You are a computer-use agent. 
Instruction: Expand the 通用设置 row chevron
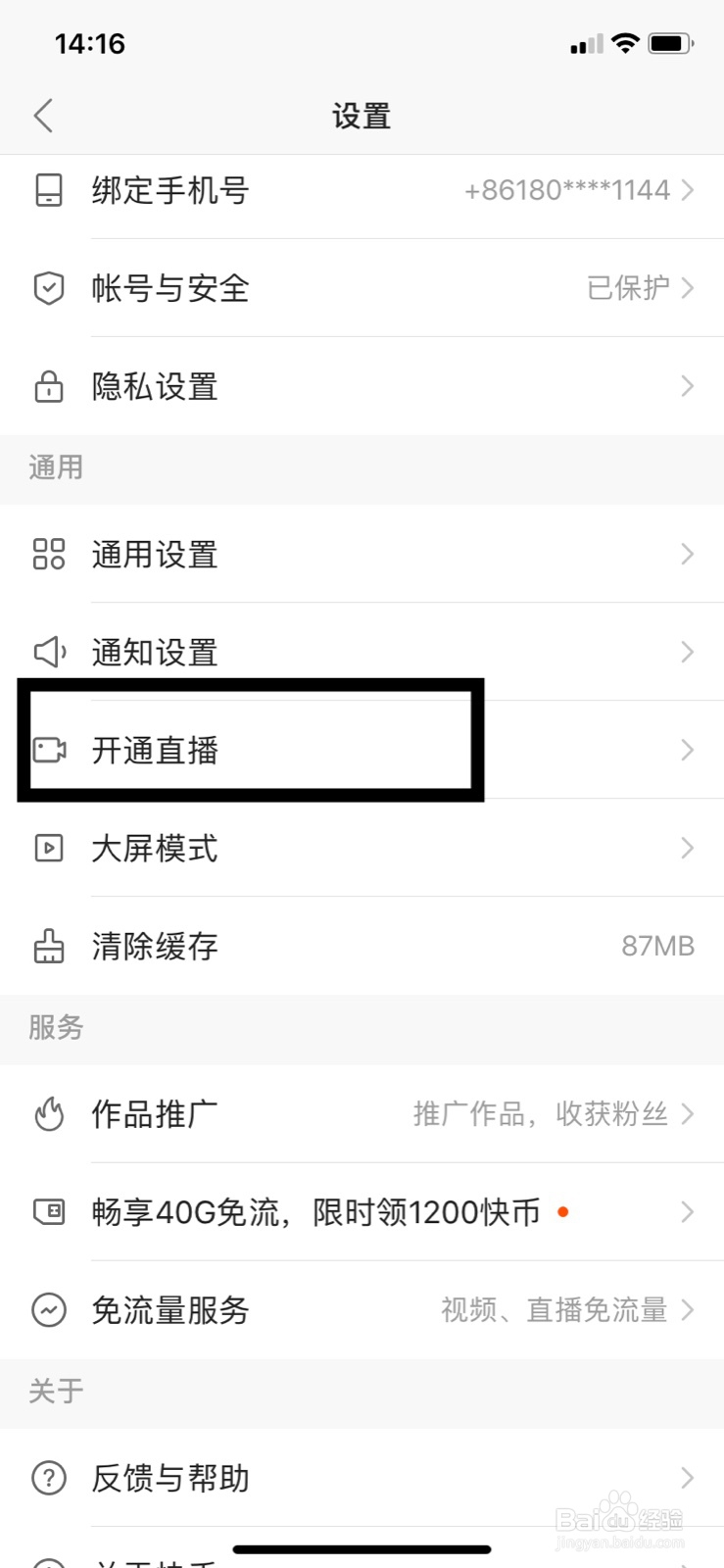(687, 555)
